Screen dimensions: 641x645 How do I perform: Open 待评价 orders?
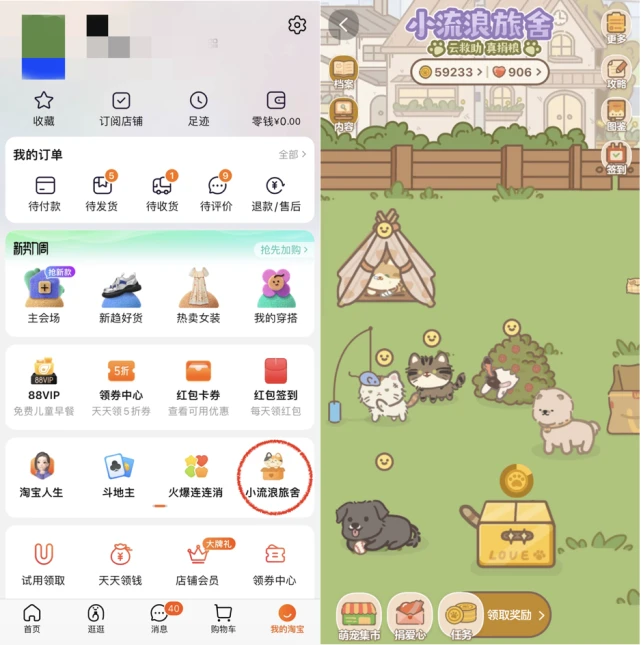point(217,192)
